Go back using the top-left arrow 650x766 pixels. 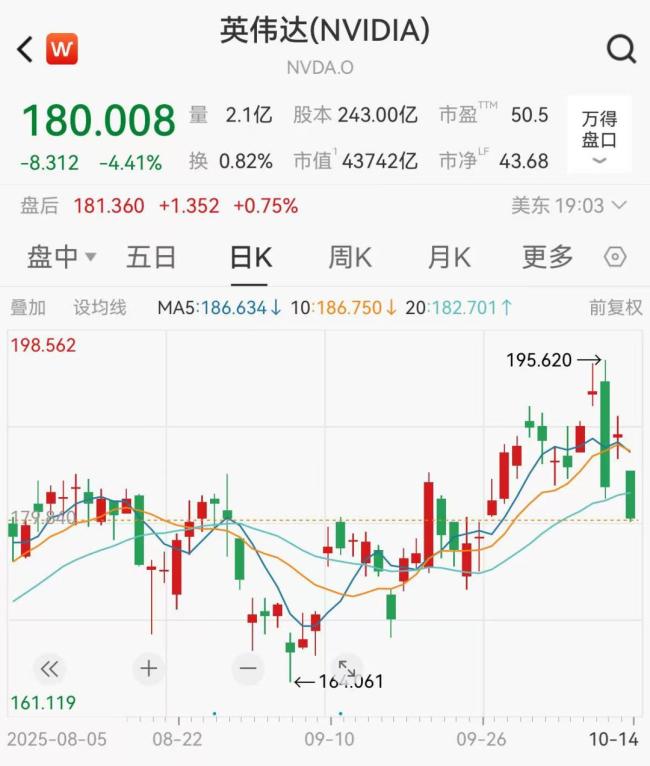[x=25, y=48]
